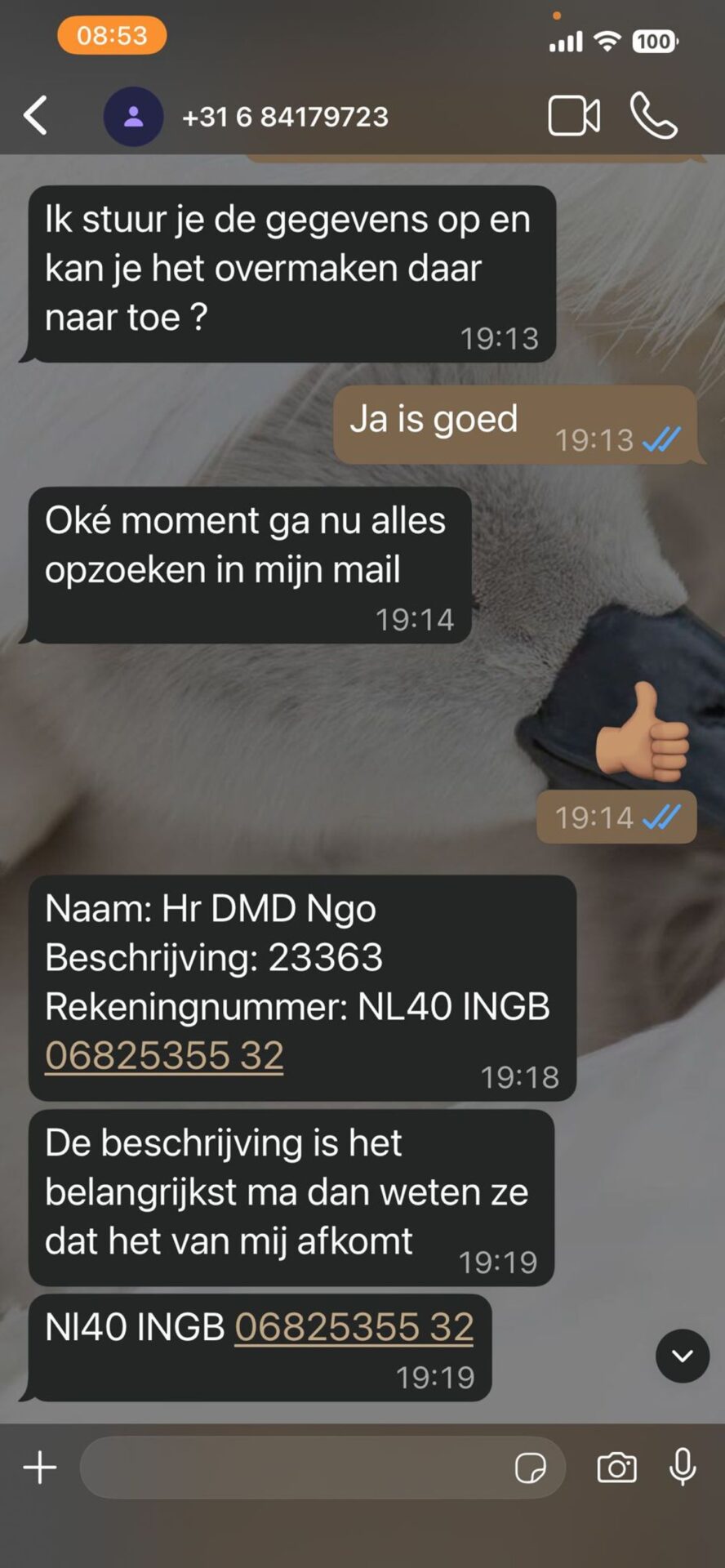725x1568 pixels.
Task: Open contact info for +31 6 84179723
Action: [x=284, y=117]
